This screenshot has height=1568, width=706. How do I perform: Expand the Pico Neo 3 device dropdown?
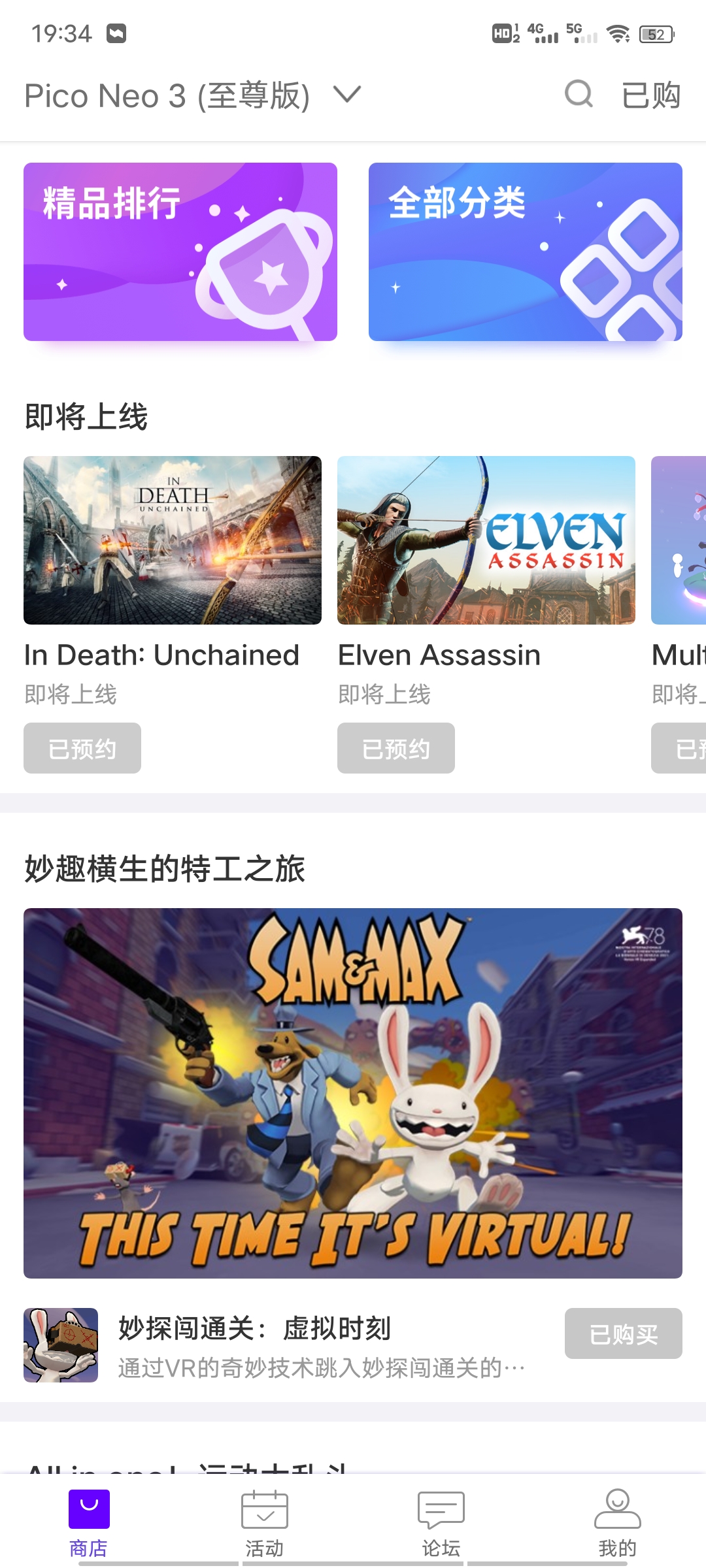click(x=346, y=95)
